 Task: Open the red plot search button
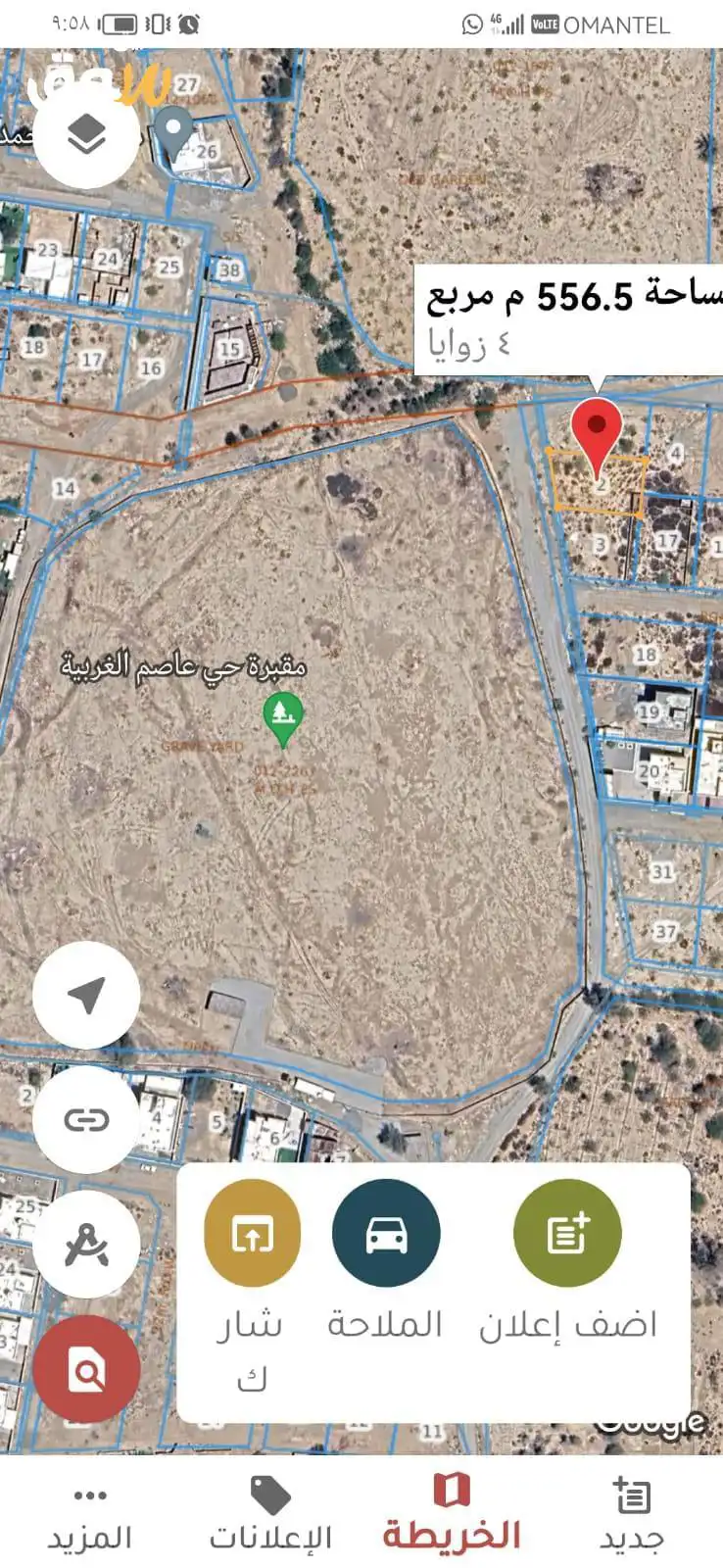tap(86, 1370)
